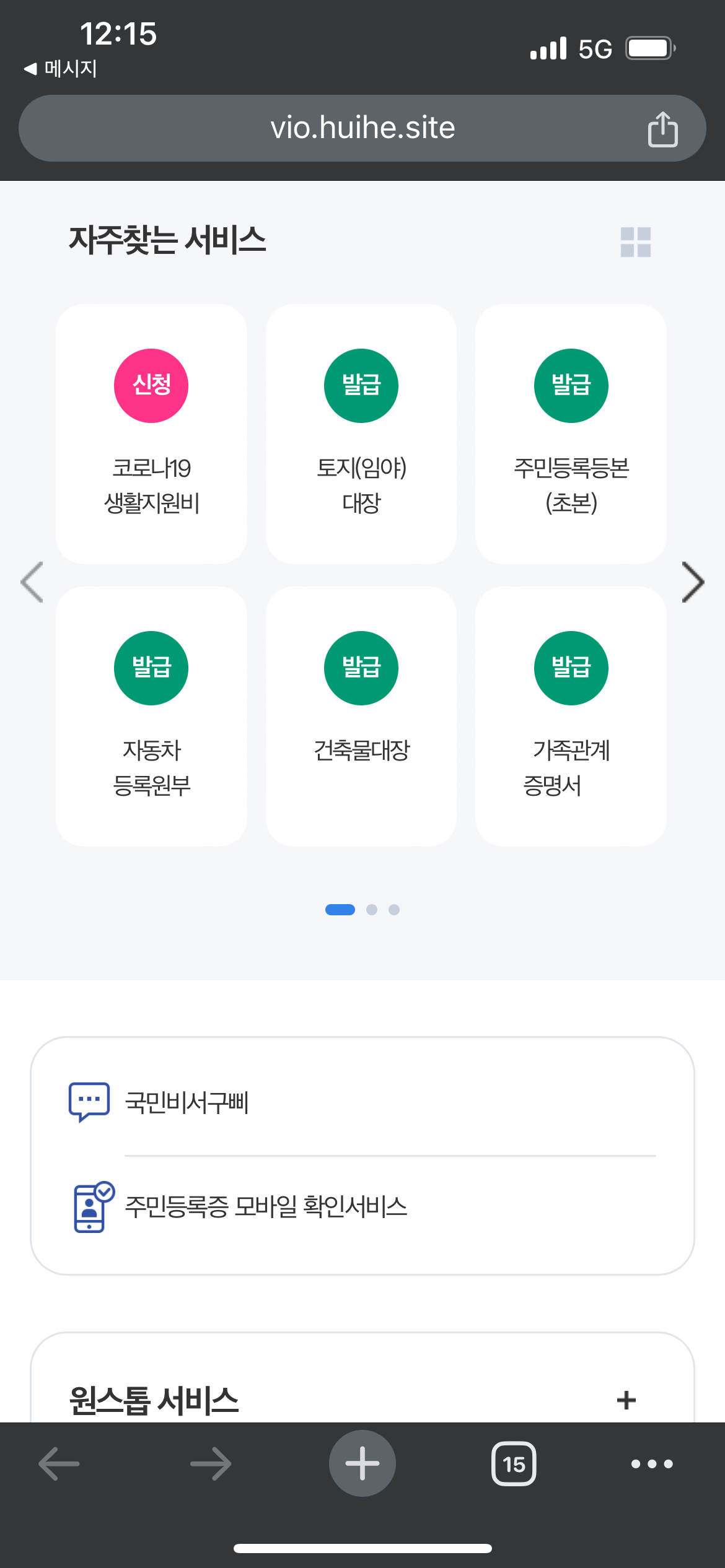725x1568 pixels.
Task: Show next services with the right chevron
Action: (693, 581)
